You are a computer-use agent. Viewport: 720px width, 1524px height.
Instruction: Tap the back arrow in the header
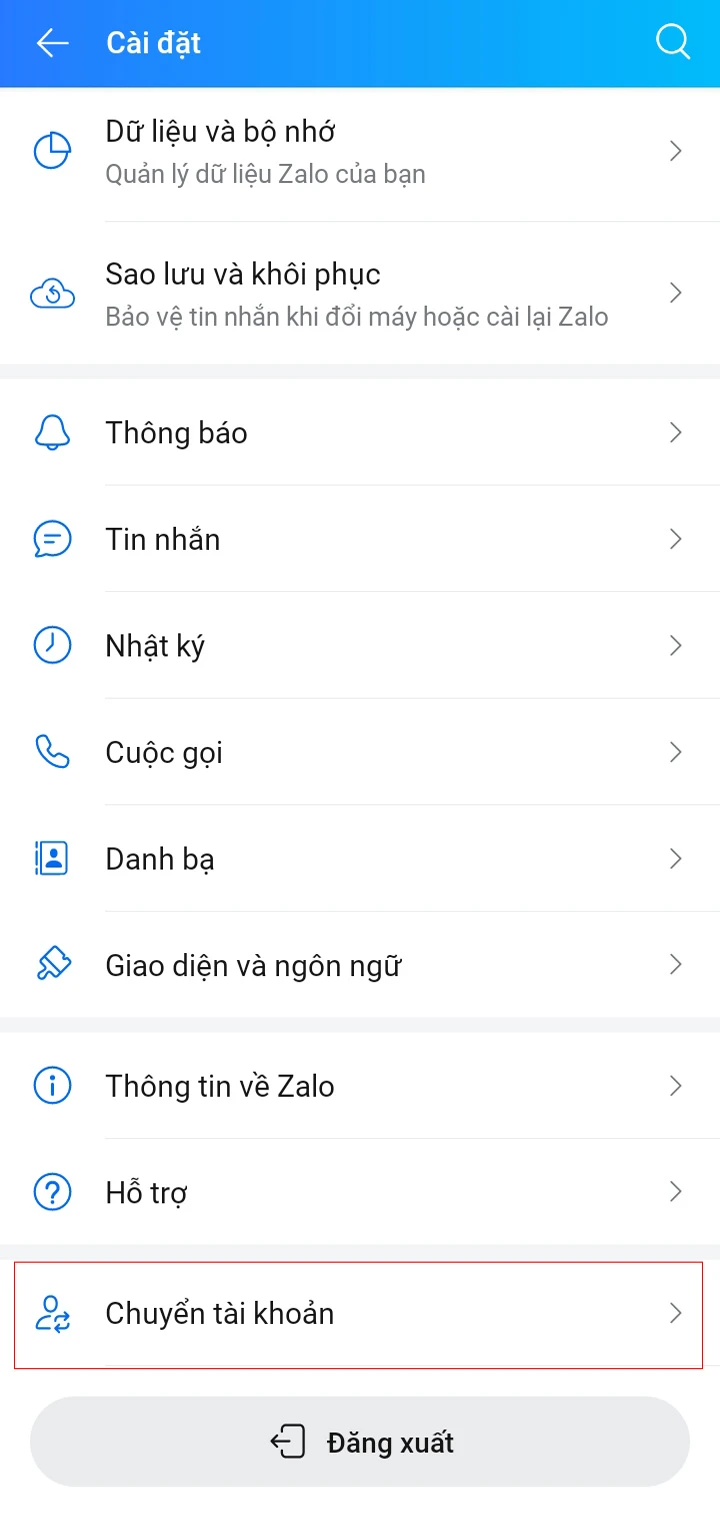coord(51,42)
